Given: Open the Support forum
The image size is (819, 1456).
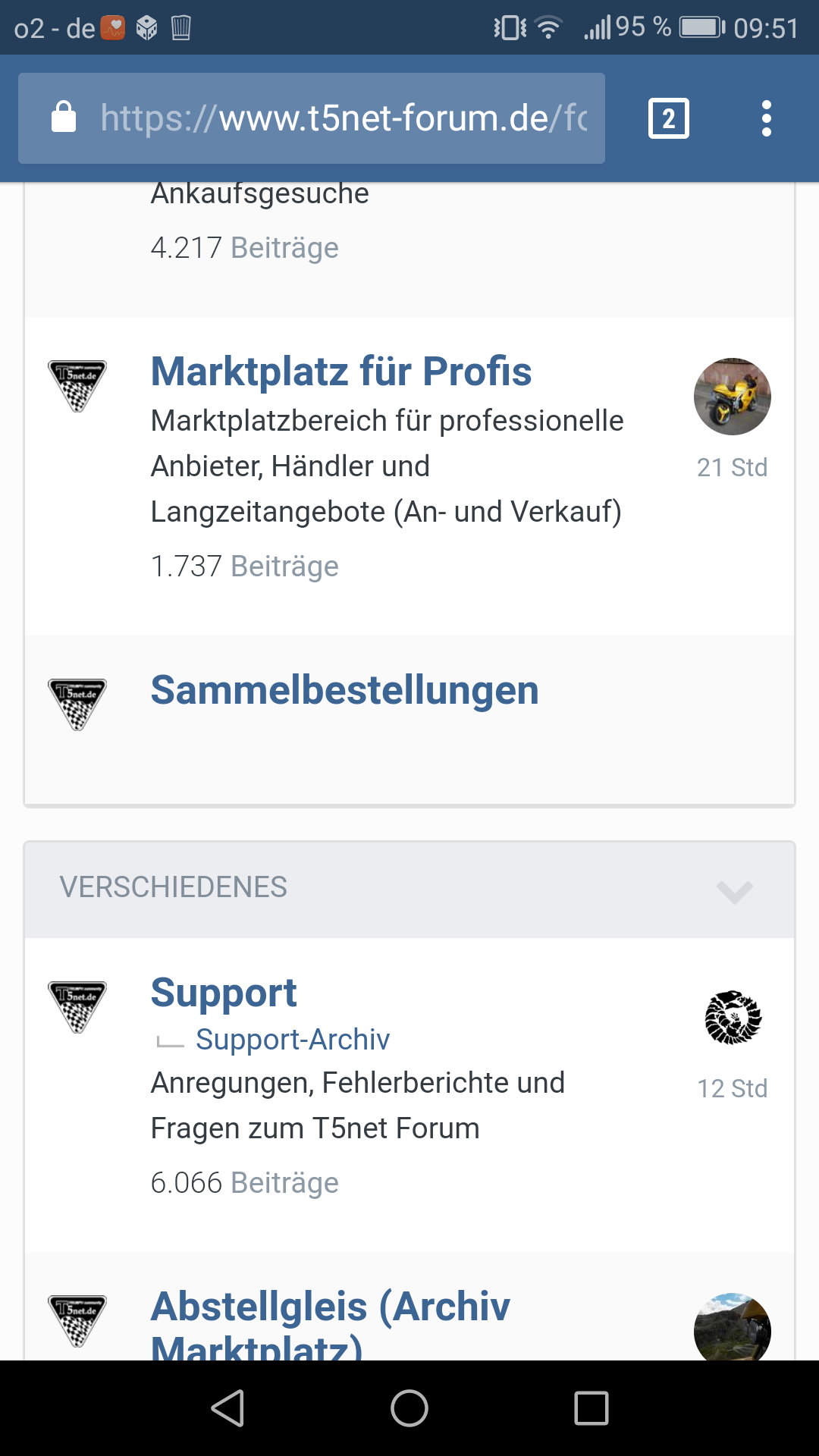Looking at the screenshot, I should point(224,993).
